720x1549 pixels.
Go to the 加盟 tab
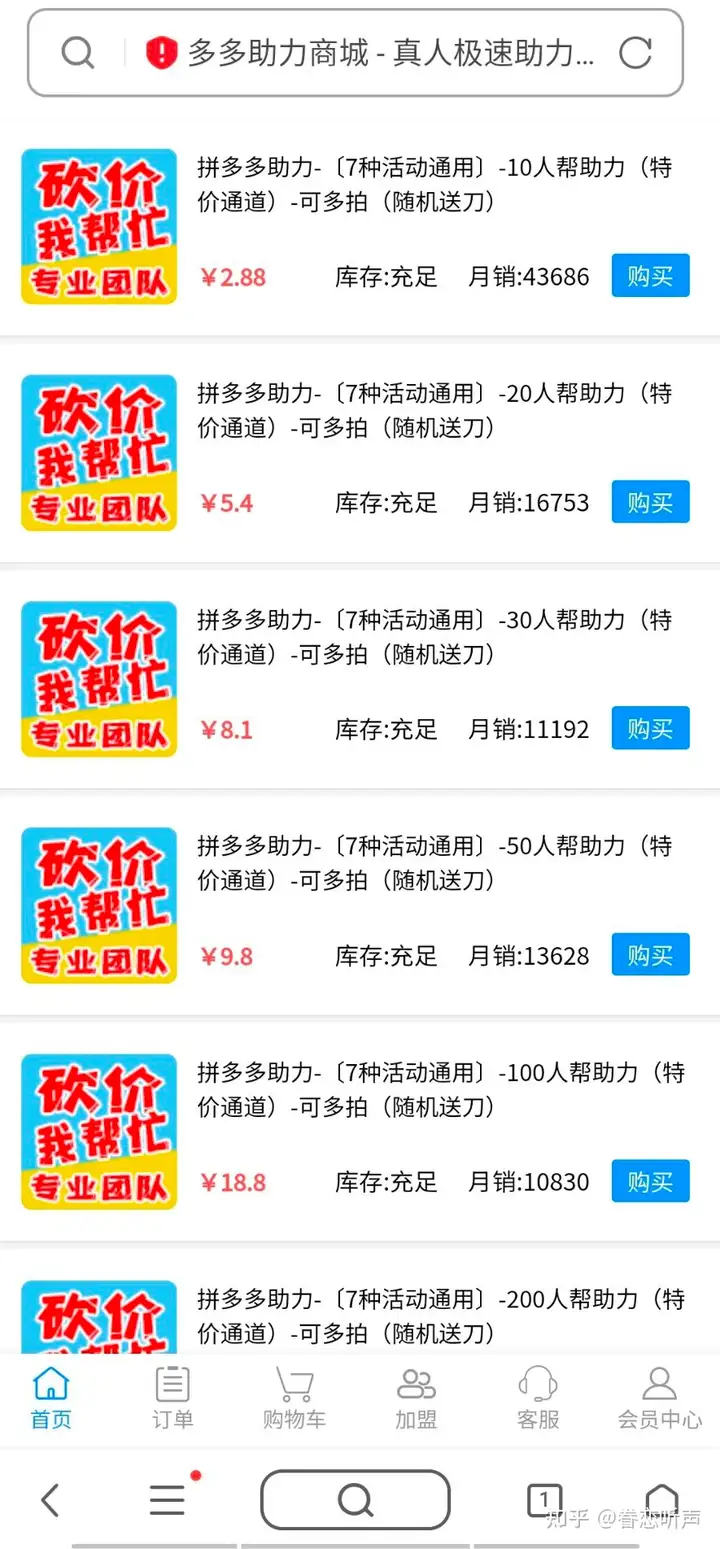pyautogui.click(x=416, y=1399)
